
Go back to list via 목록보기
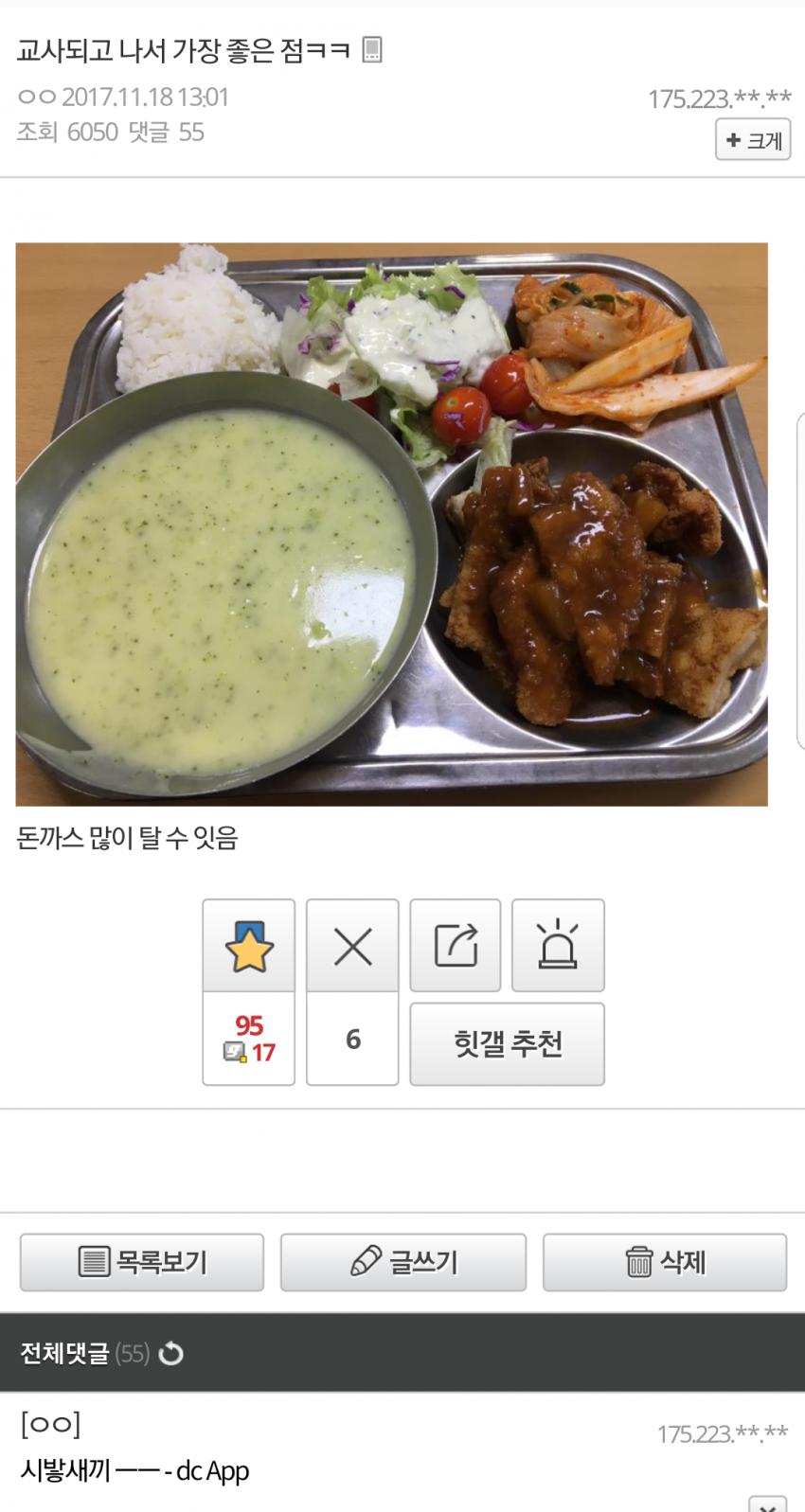142,1262
